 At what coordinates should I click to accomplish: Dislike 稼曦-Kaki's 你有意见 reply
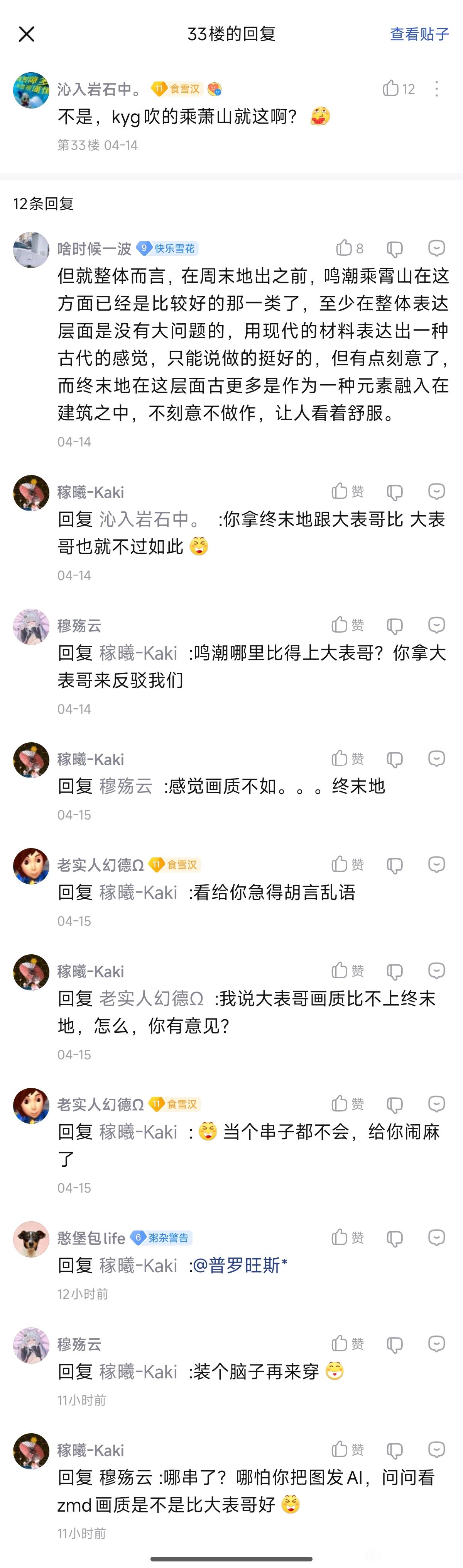pyautogui.click(x=394, y=971)
